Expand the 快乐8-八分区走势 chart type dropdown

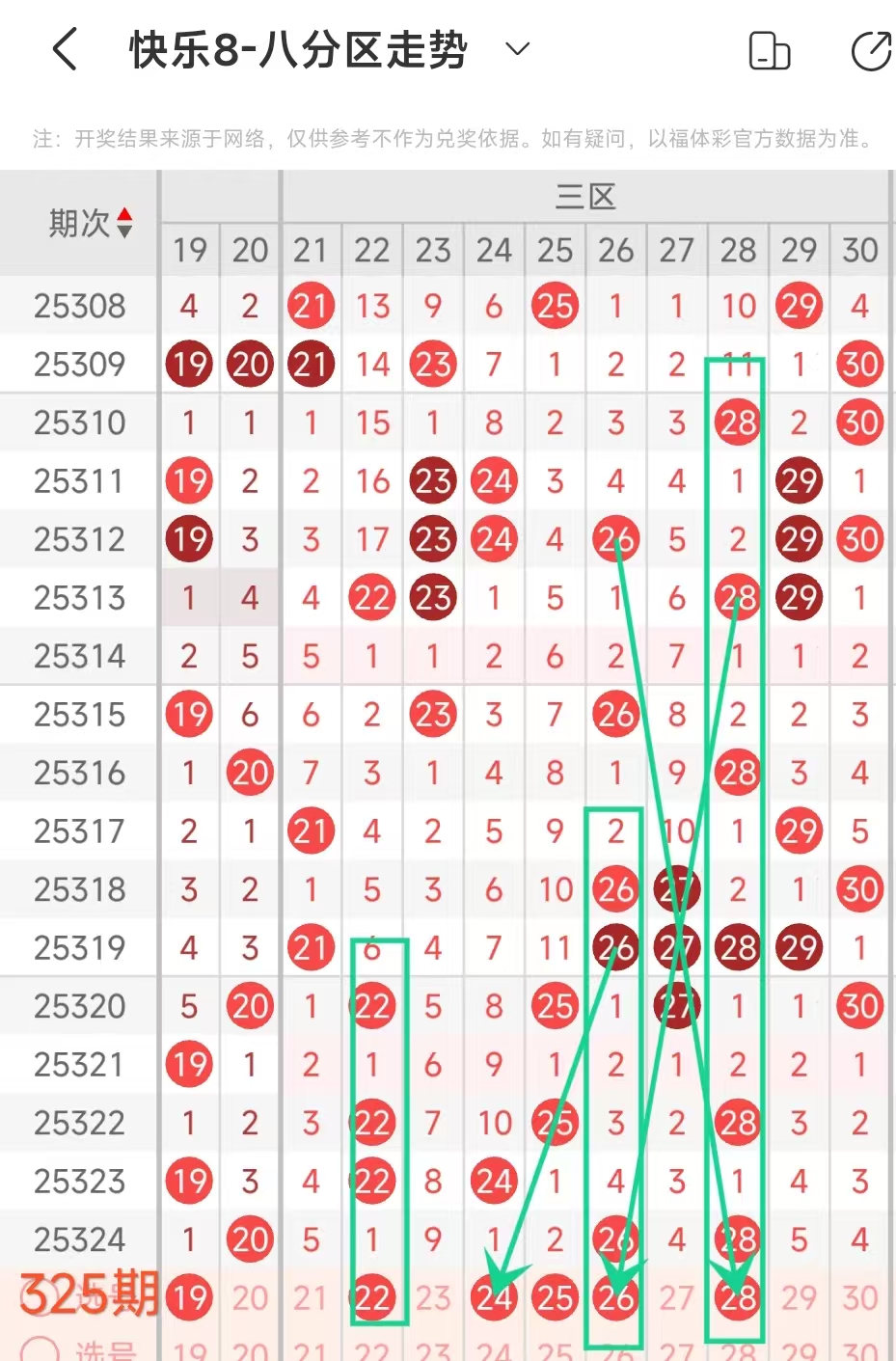[x=518, y=49]
